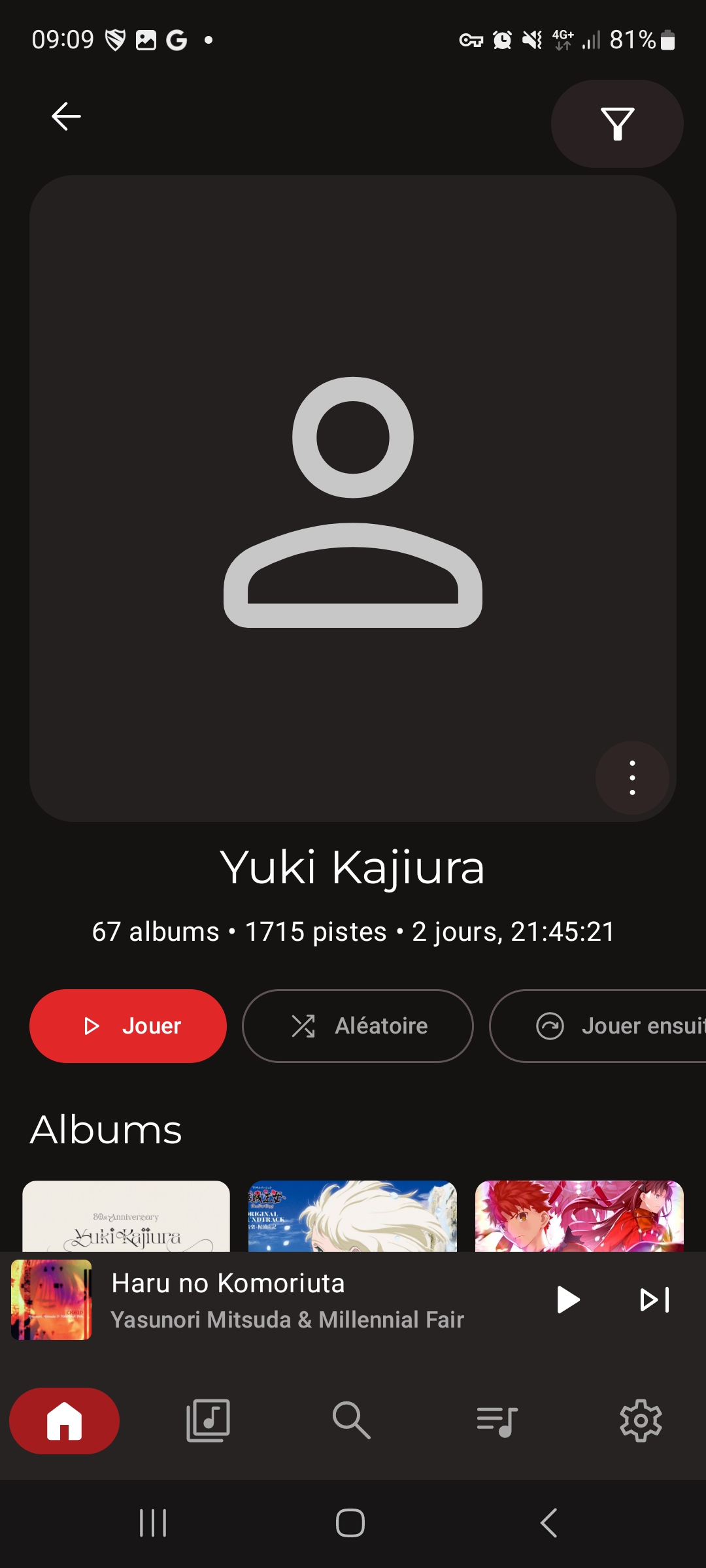Switch to the music library tab

point(208,1421)
